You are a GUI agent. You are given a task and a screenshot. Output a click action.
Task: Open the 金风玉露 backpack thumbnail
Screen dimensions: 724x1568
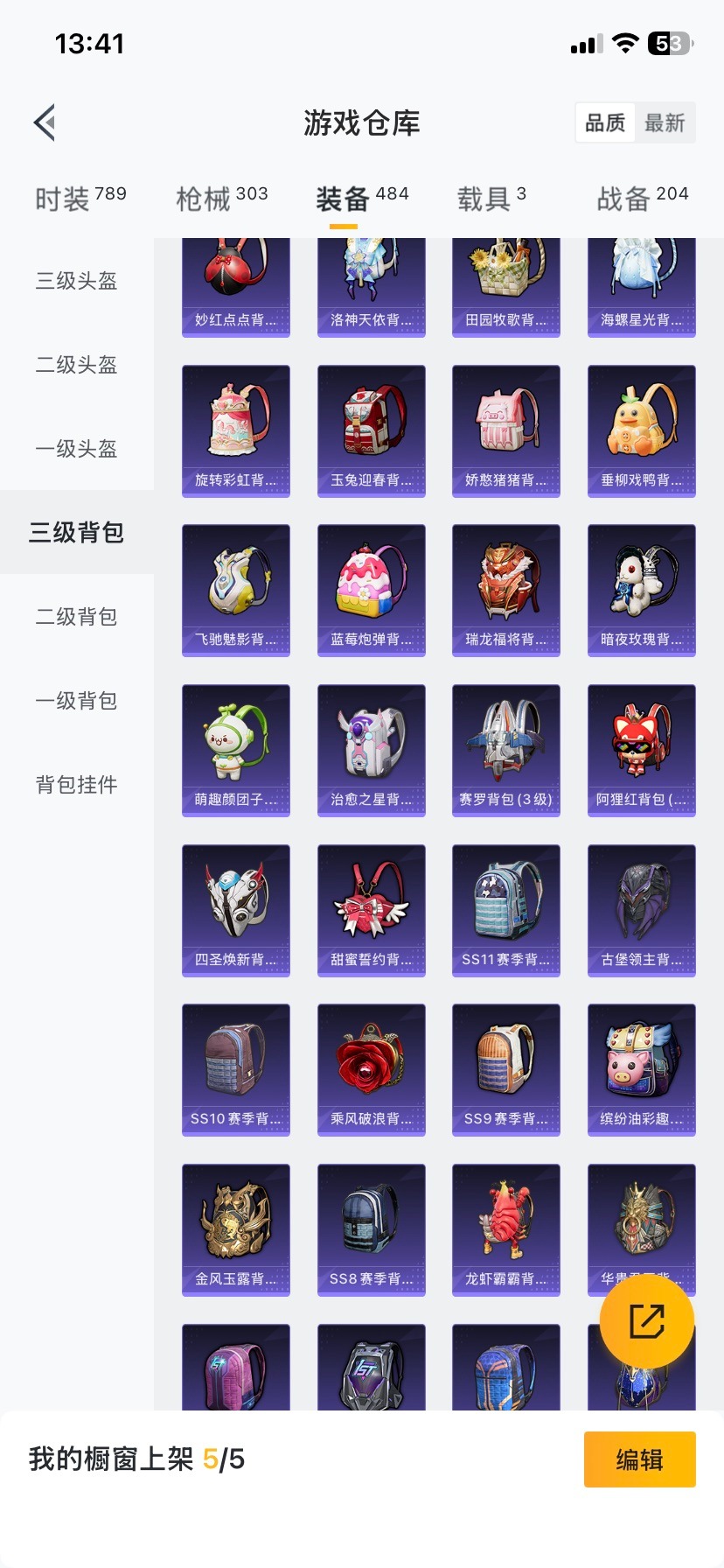click(x=235, y=1228)
